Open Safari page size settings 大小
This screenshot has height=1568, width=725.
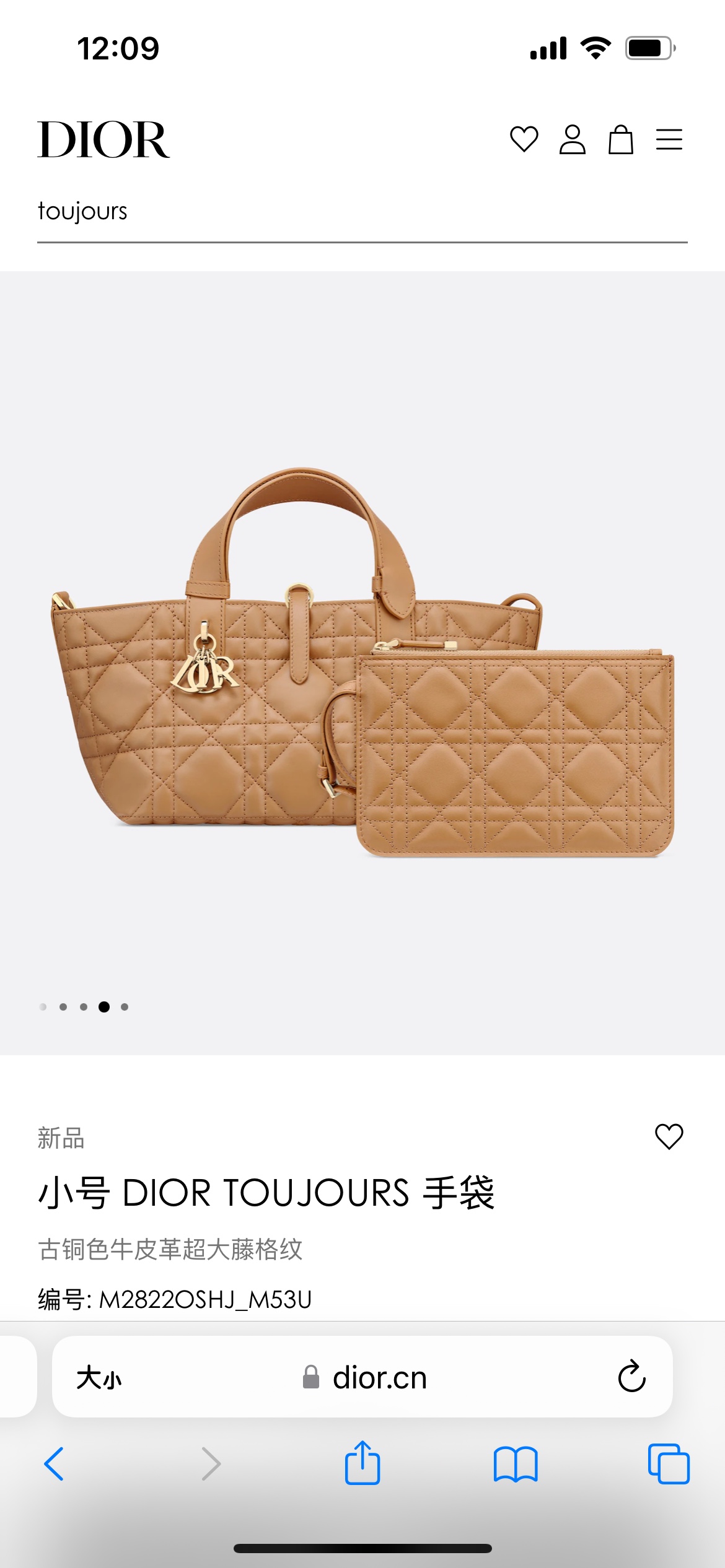(99, 1378)
